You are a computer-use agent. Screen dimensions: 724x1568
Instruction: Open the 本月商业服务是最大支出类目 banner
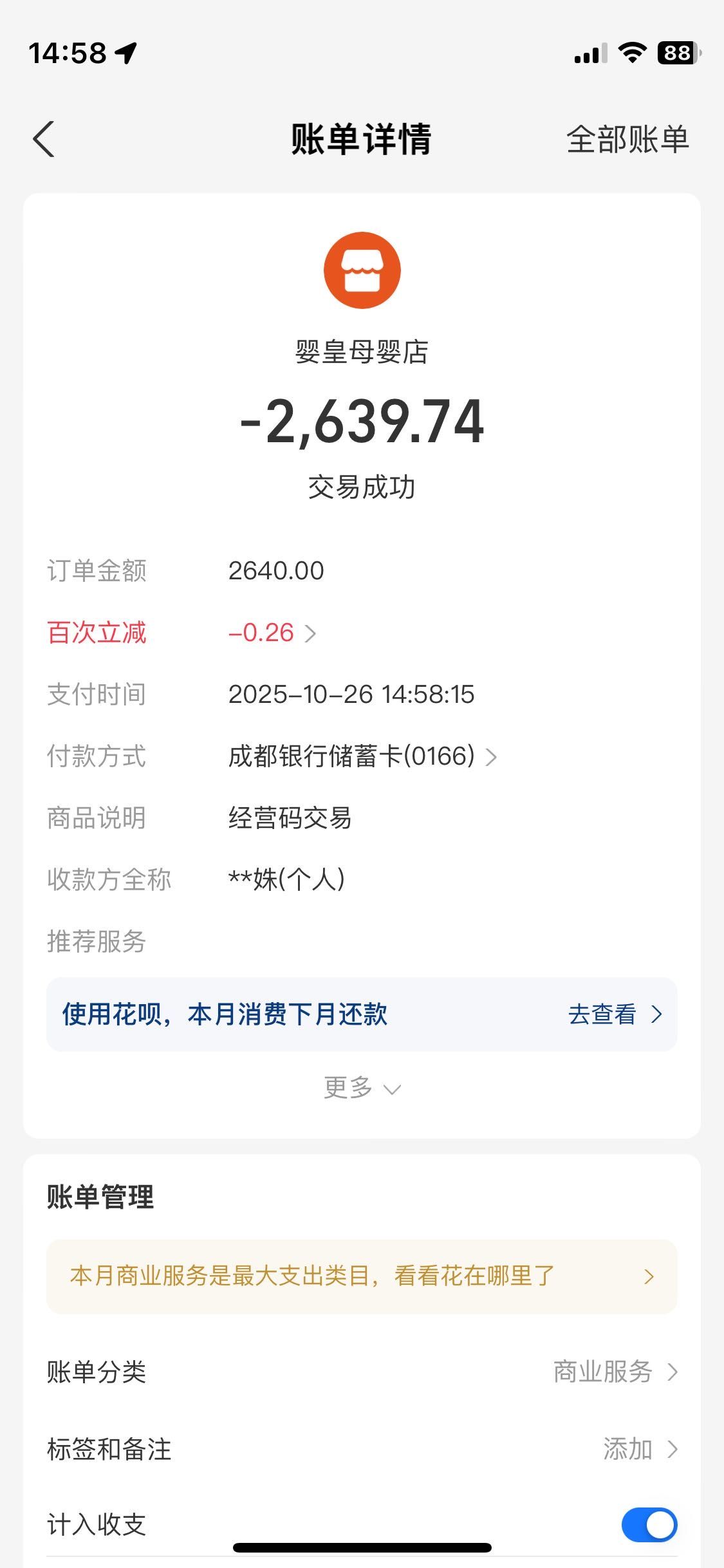point(362,1276)
